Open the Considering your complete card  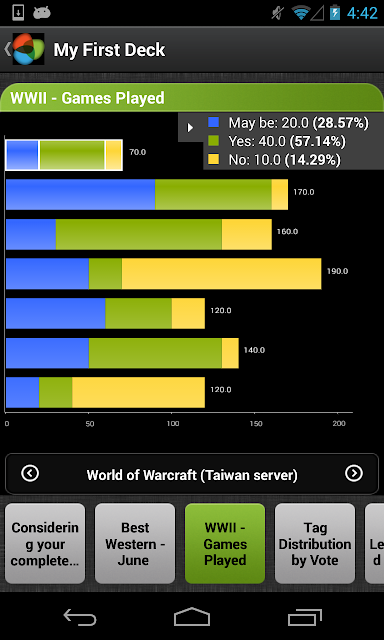pos(45,543)
